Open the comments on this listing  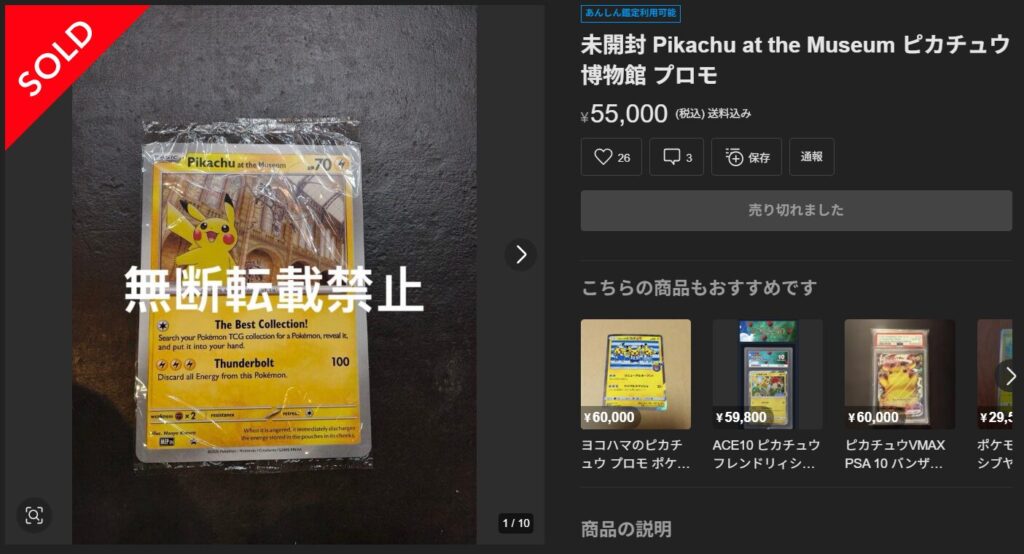[677, 157]
